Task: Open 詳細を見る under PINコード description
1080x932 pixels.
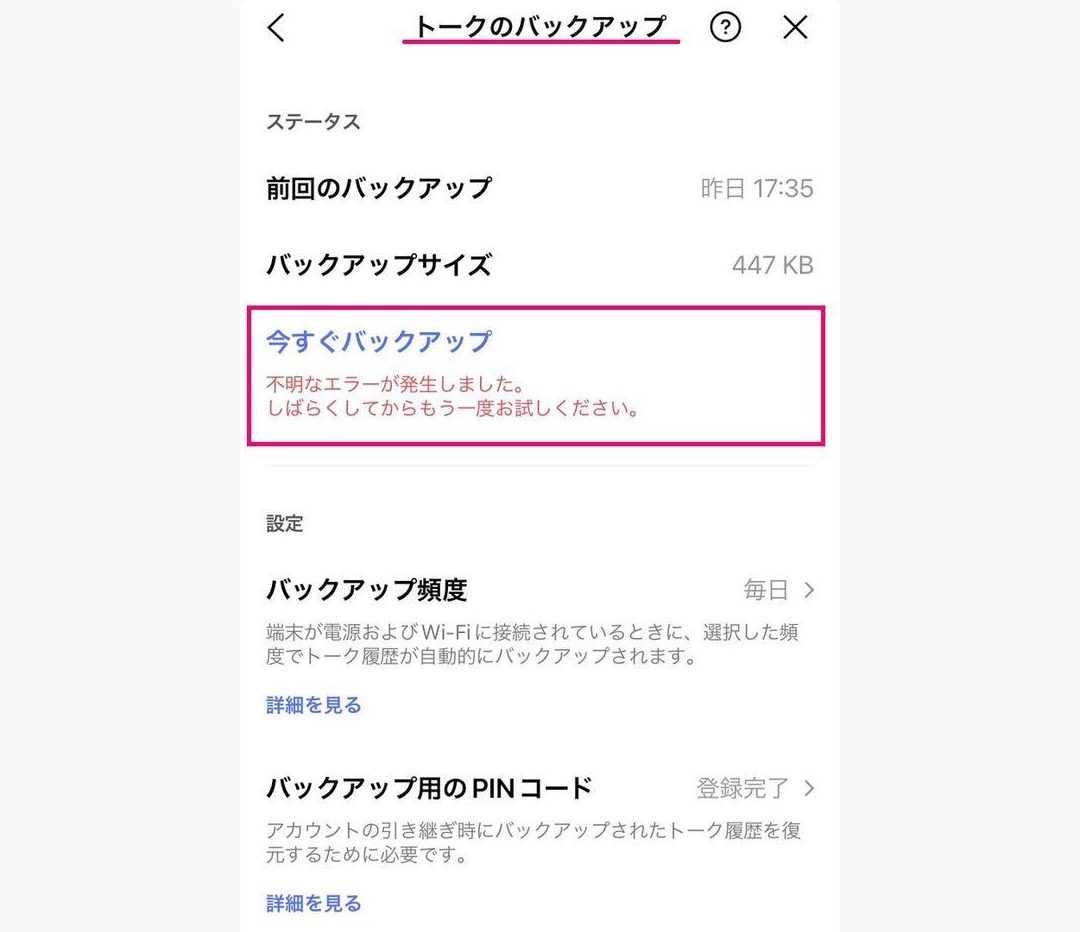Action: (x=314, y=903)
